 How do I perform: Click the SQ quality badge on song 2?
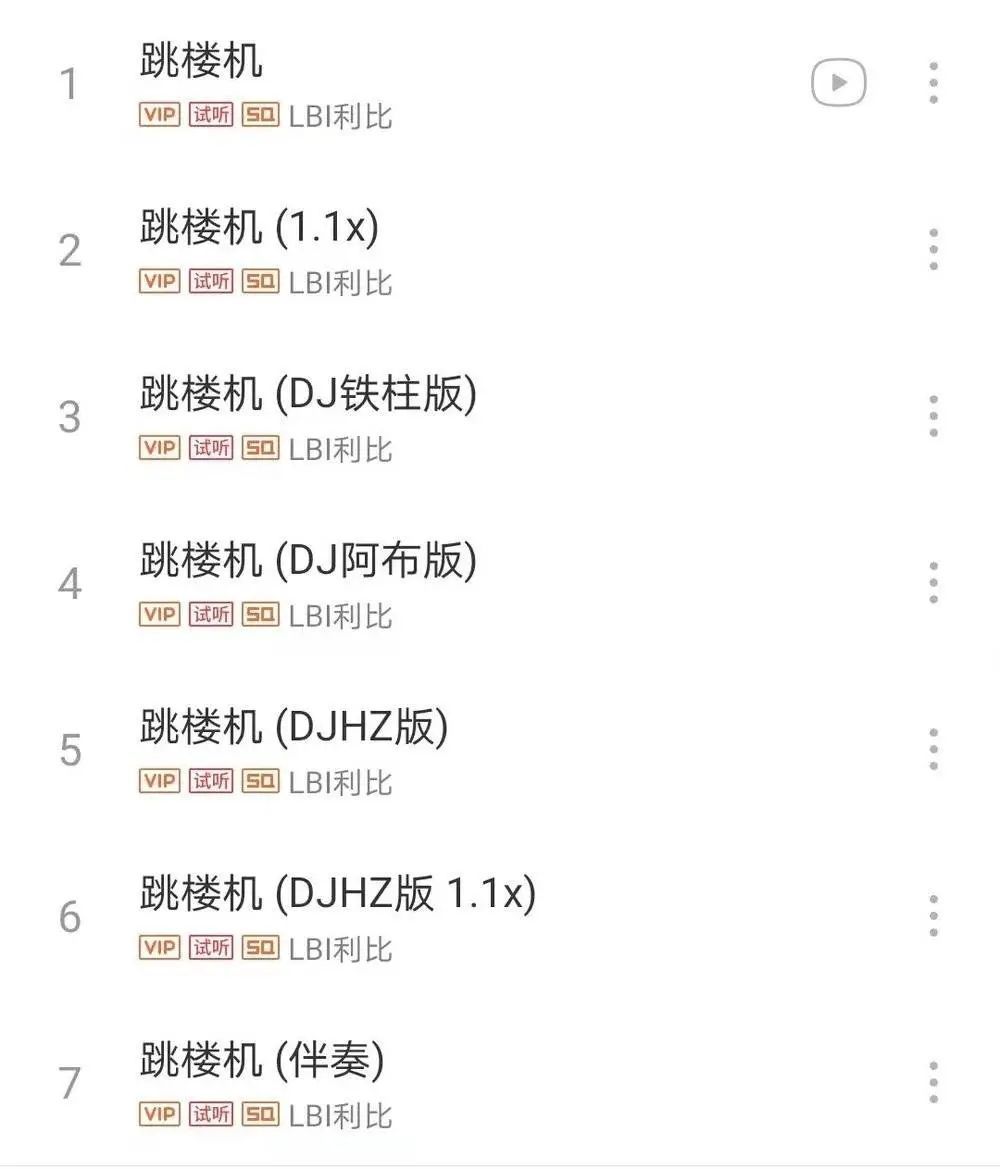coord(261,282)
